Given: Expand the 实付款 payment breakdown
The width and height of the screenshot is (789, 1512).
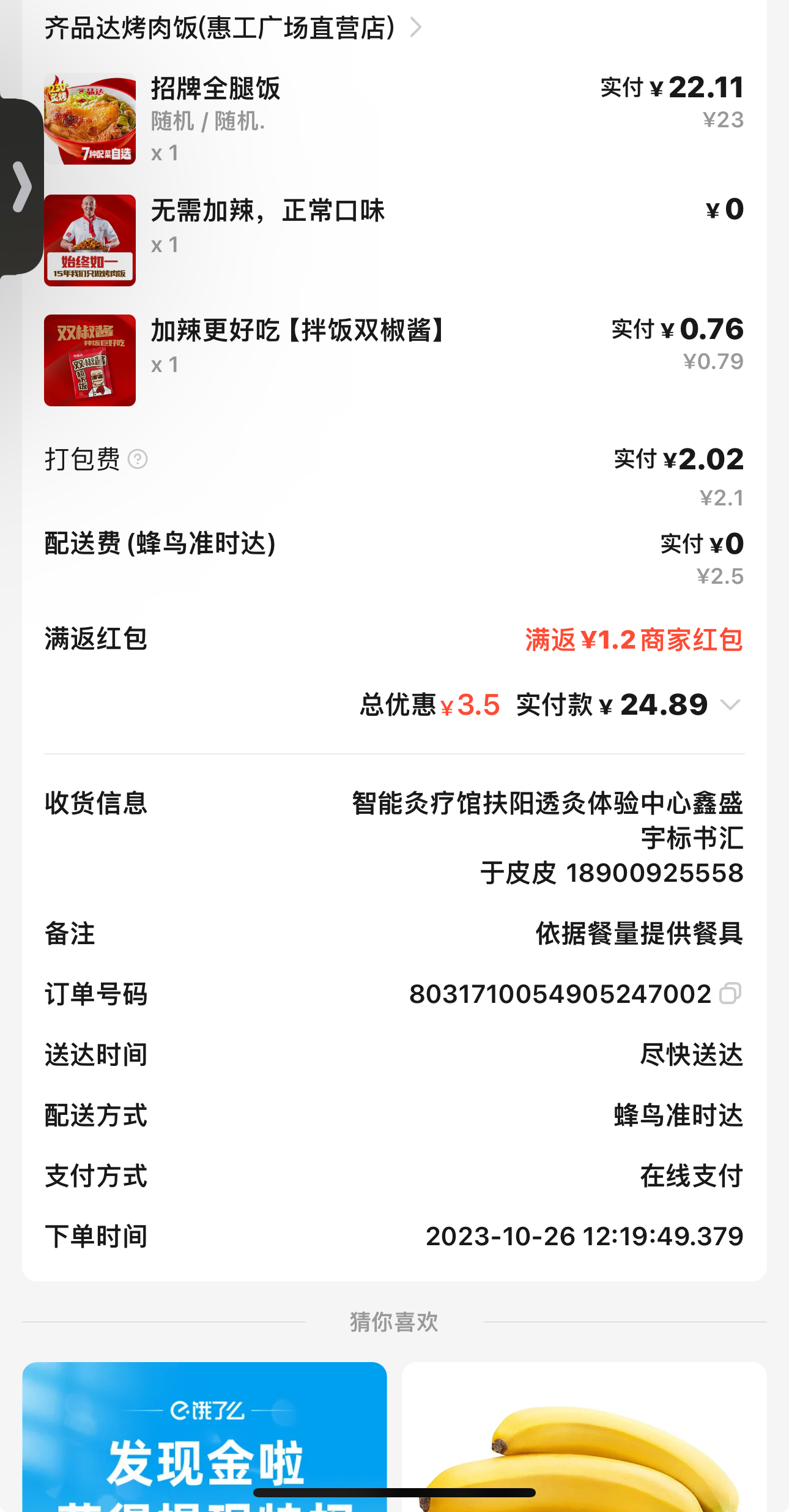Looking at the screenshot, I should click(730, 705).
